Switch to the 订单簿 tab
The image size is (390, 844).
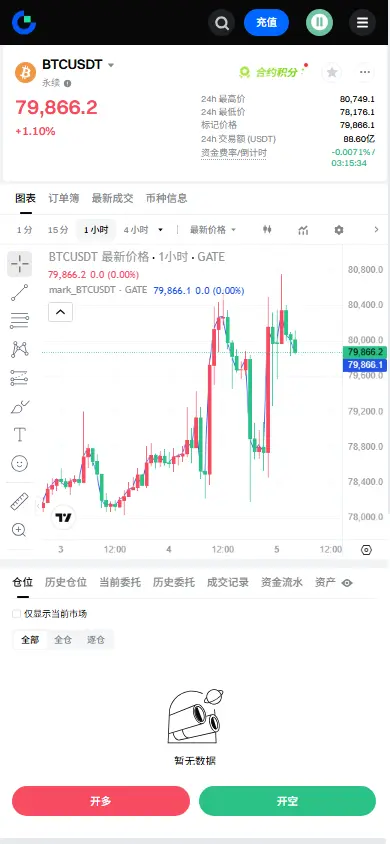click(63, 198)
